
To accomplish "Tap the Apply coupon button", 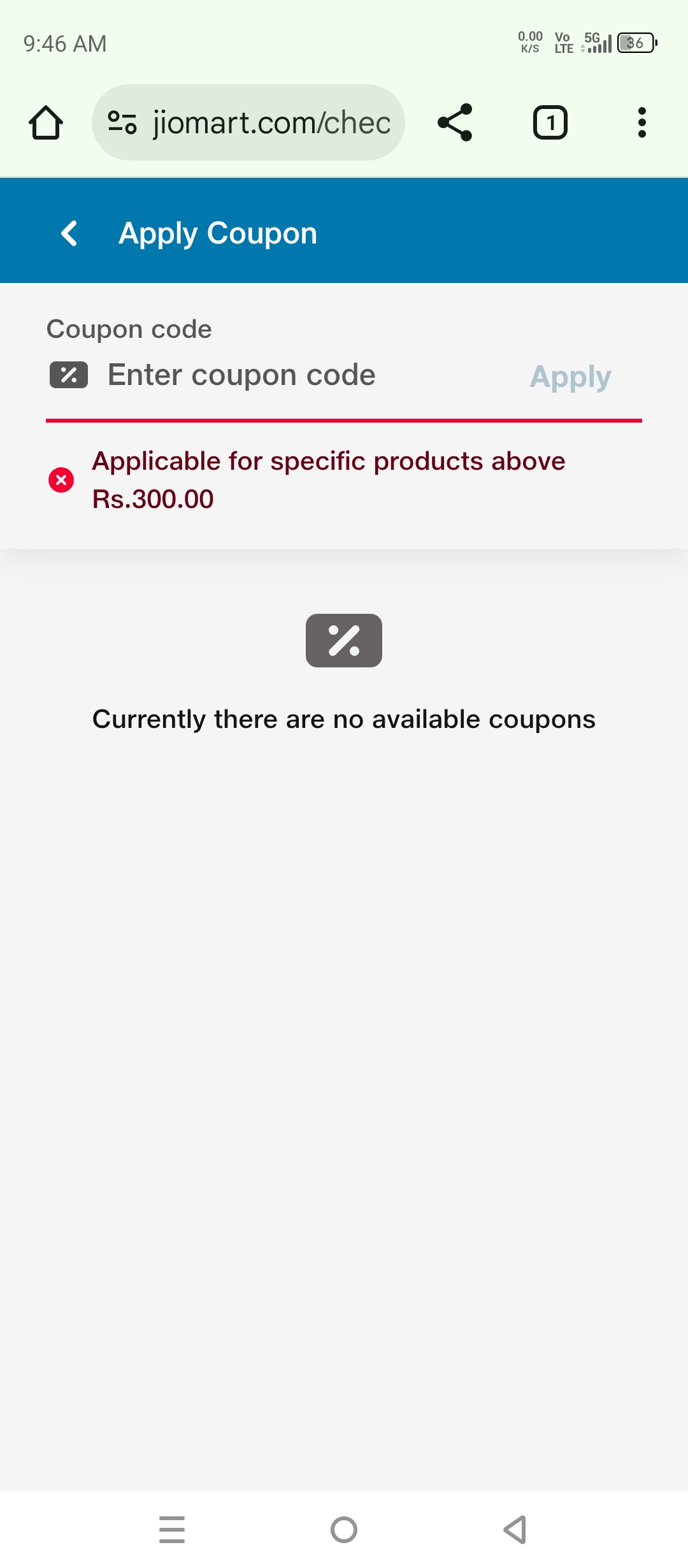I will [570, 377].
